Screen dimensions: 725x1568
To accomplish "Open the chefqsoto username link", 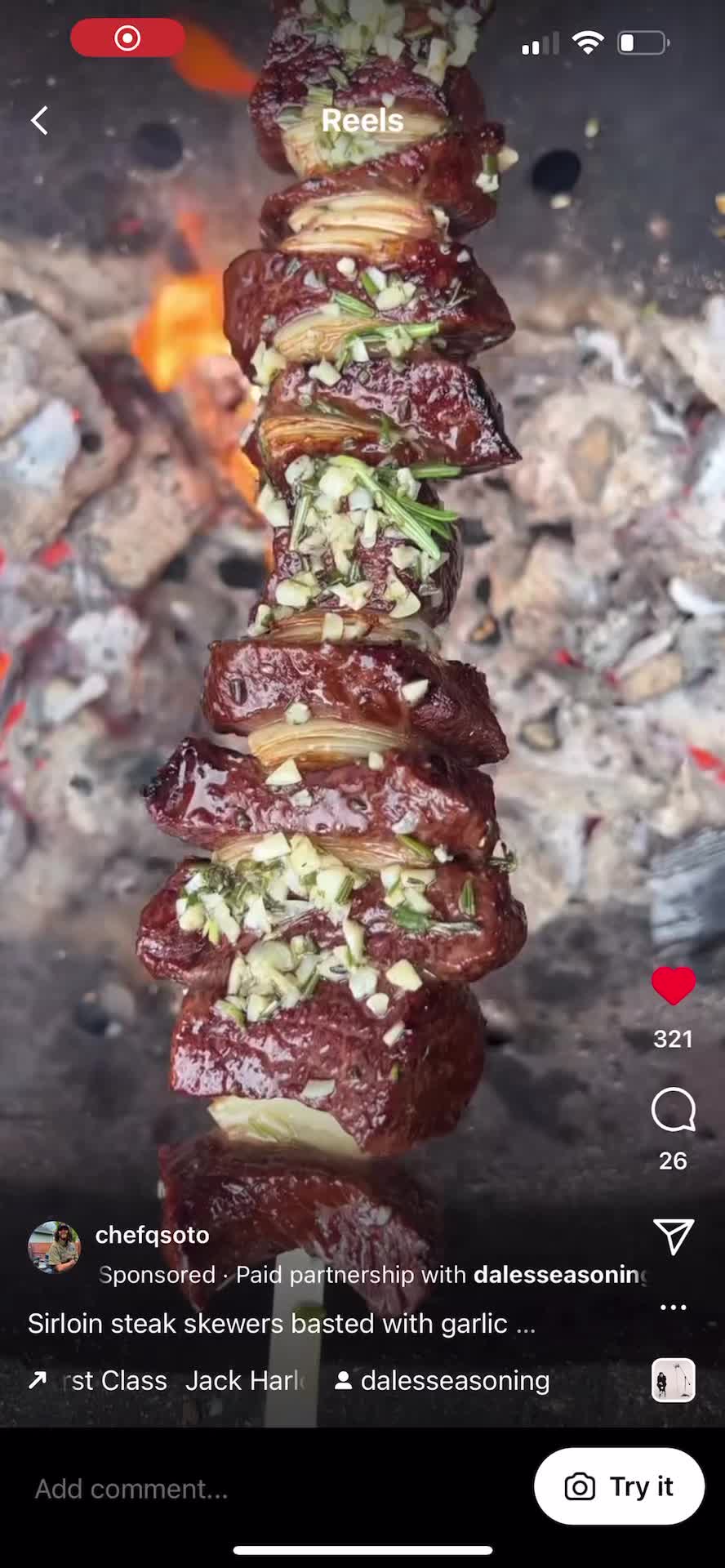I will (152, 1235).
